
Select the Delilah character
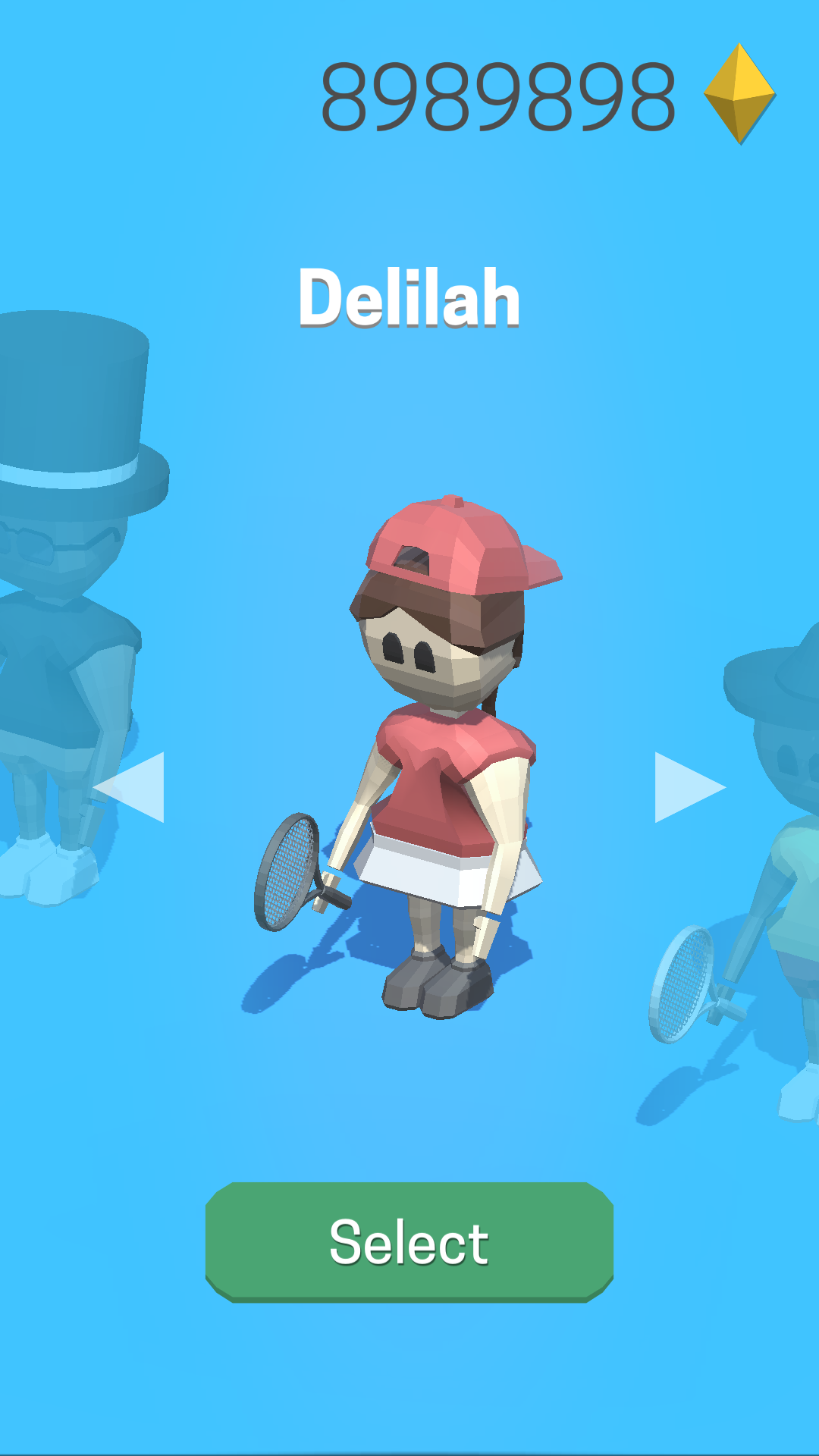[409, 1241]
